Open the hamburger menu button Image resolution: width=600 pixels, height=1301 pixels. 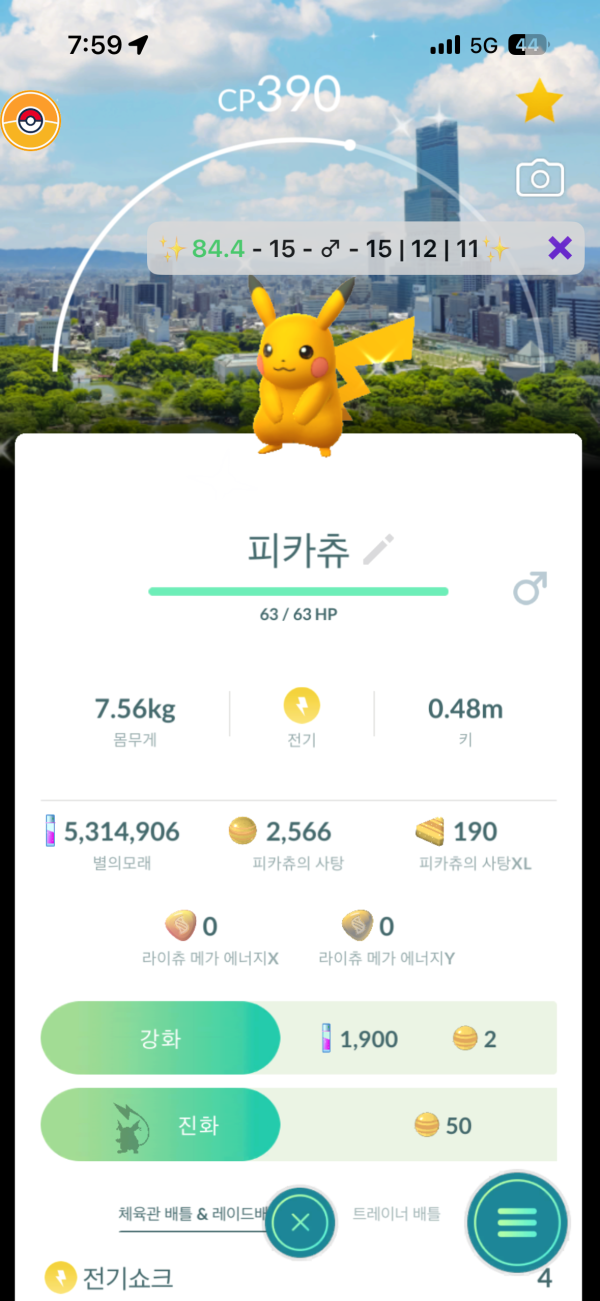(x=517, y=1222)
